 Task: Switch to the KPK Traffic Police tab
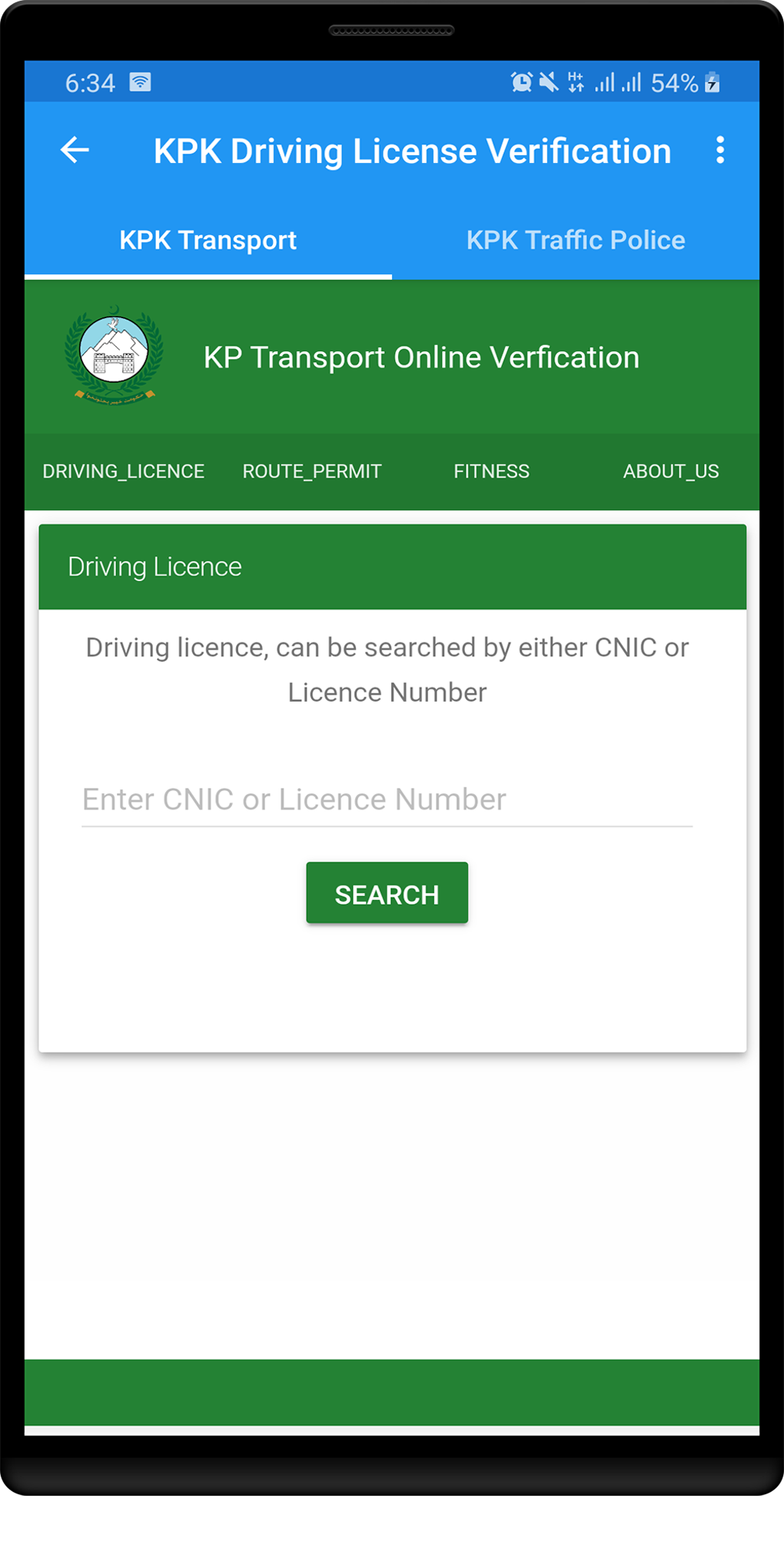574,240
